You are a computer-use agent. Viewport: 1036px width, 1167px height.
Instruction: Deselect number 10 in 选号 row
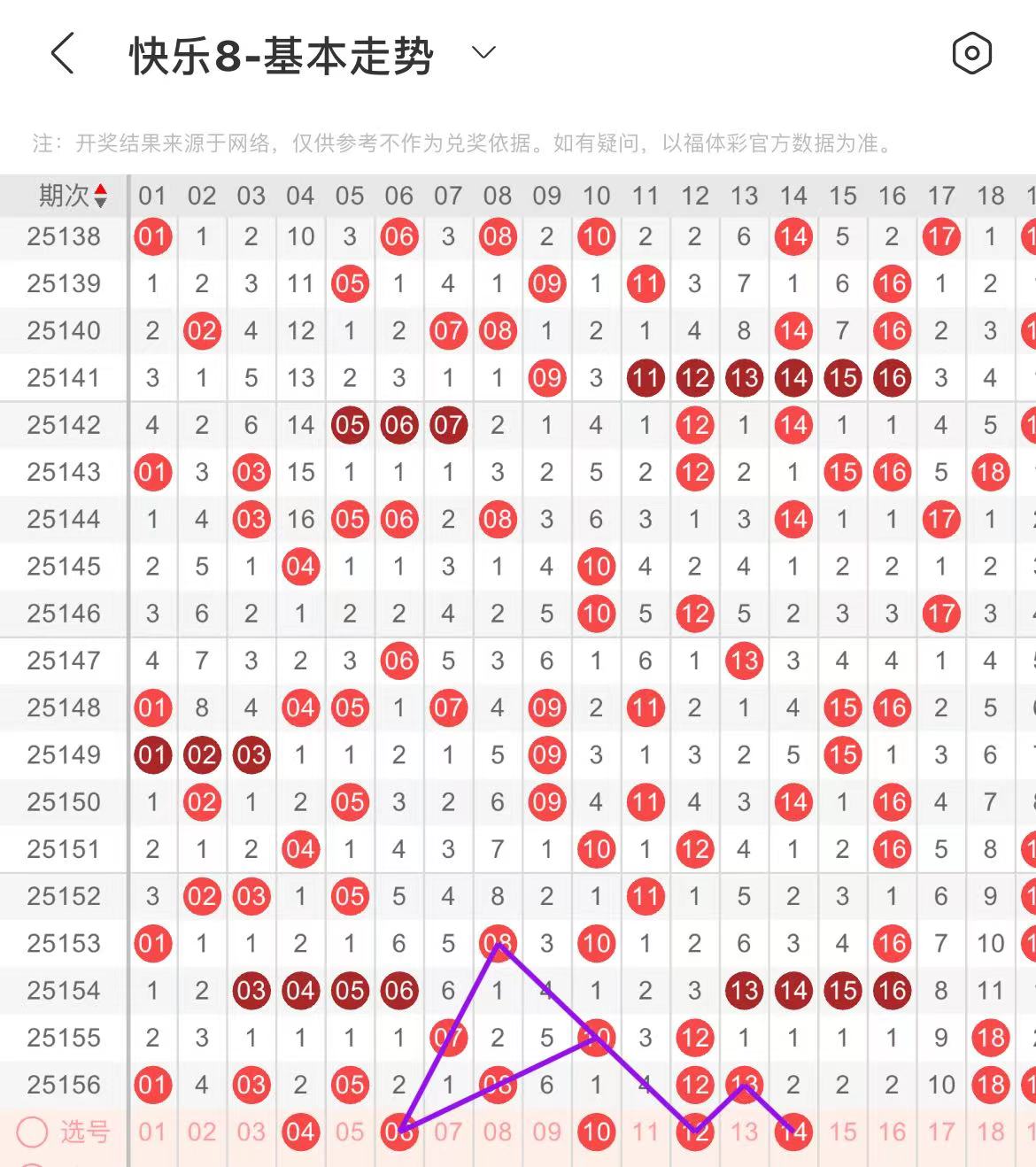pyautogui.click(x=596, y=1132)
